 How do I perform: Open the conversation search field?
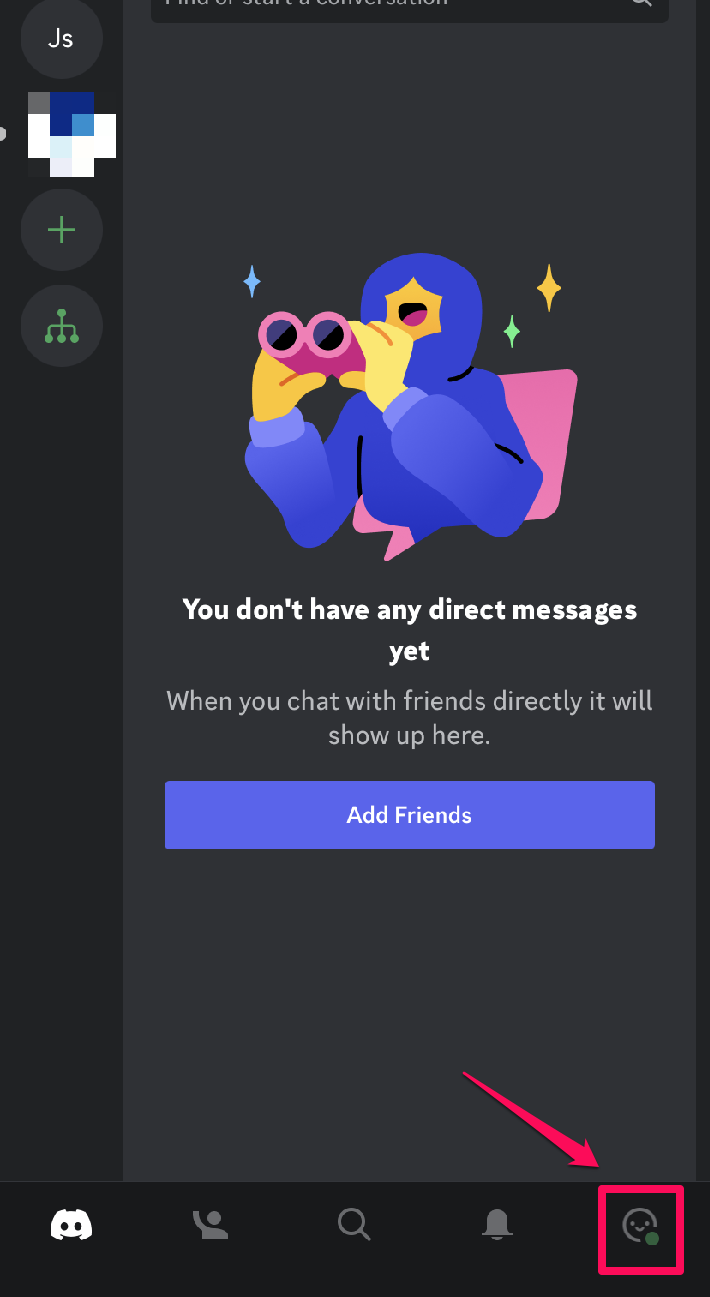[x=409, y=6]
